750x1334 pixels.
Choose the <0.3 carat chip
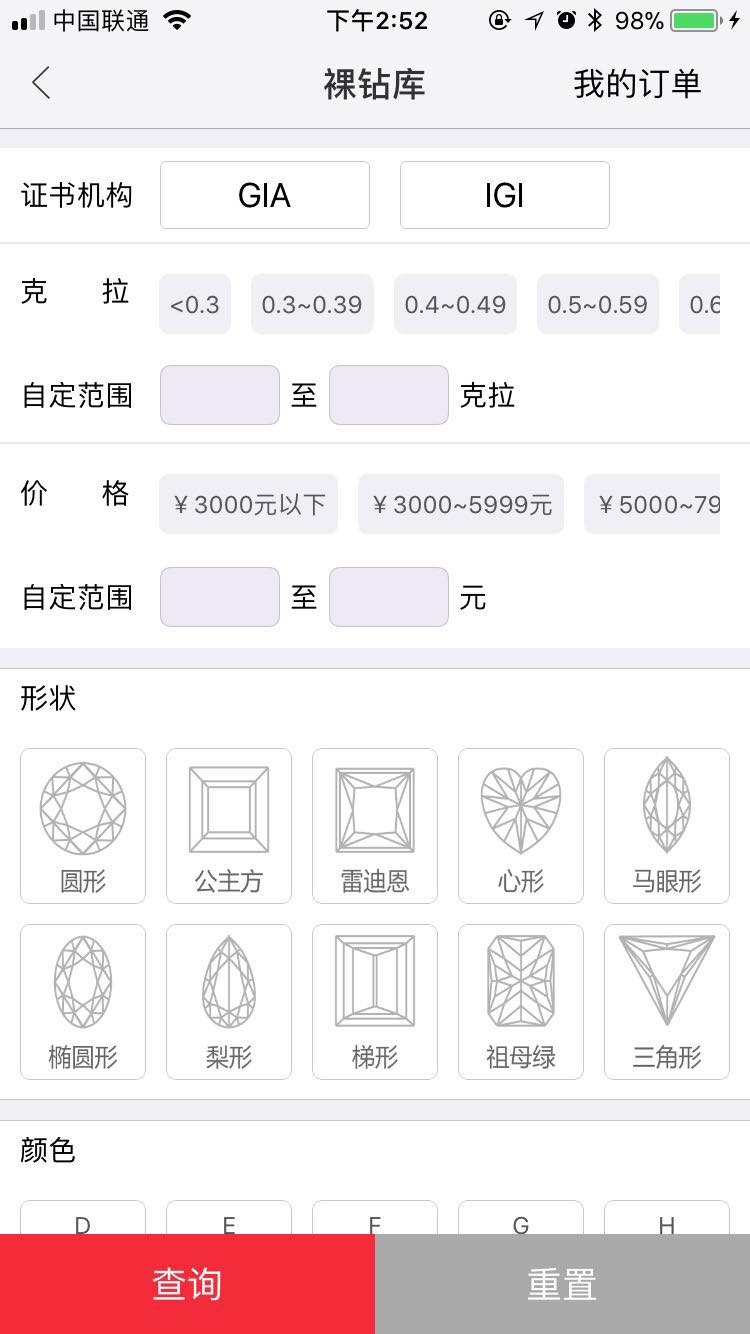195,304
